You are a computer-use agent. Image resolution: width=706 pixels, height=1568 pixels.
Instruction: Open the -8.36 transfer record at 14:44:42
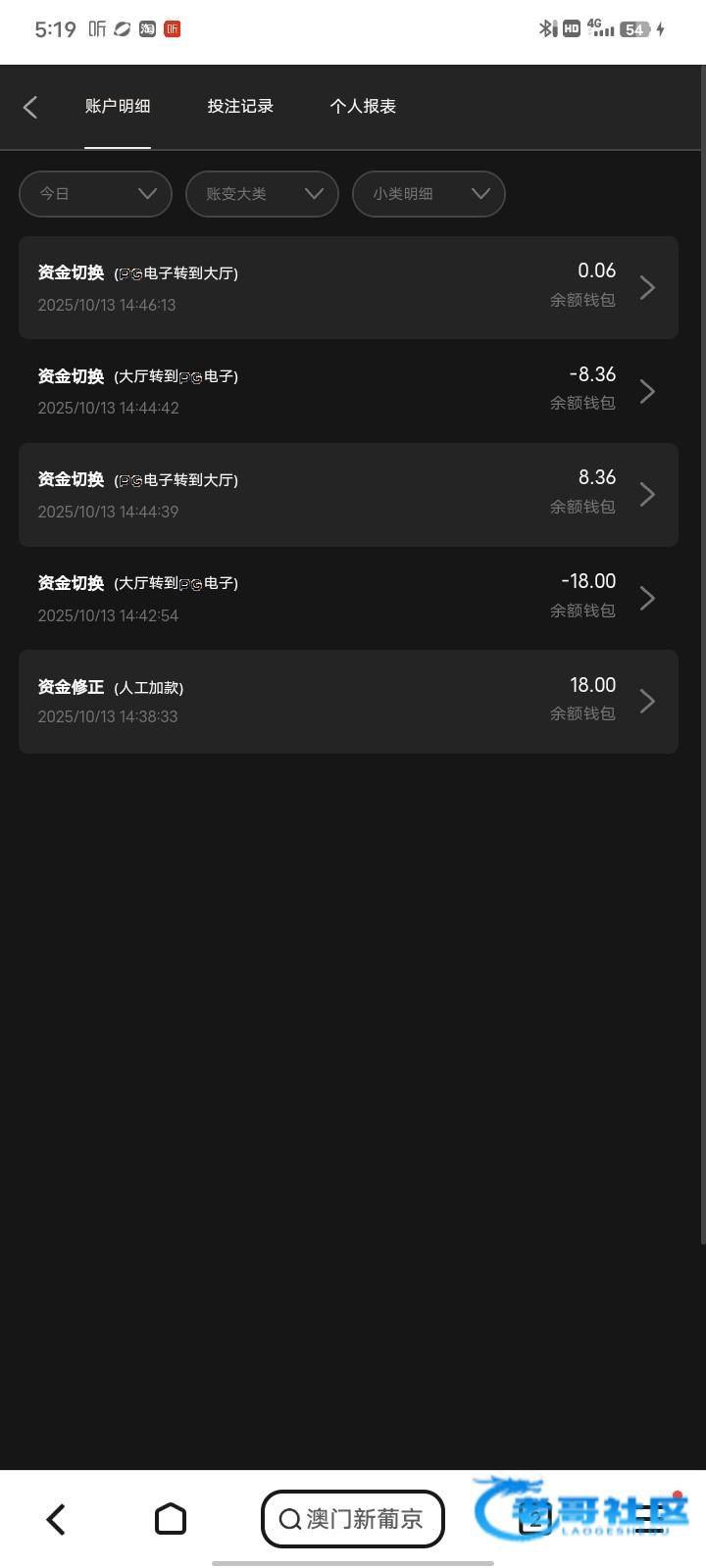point(348,391)
